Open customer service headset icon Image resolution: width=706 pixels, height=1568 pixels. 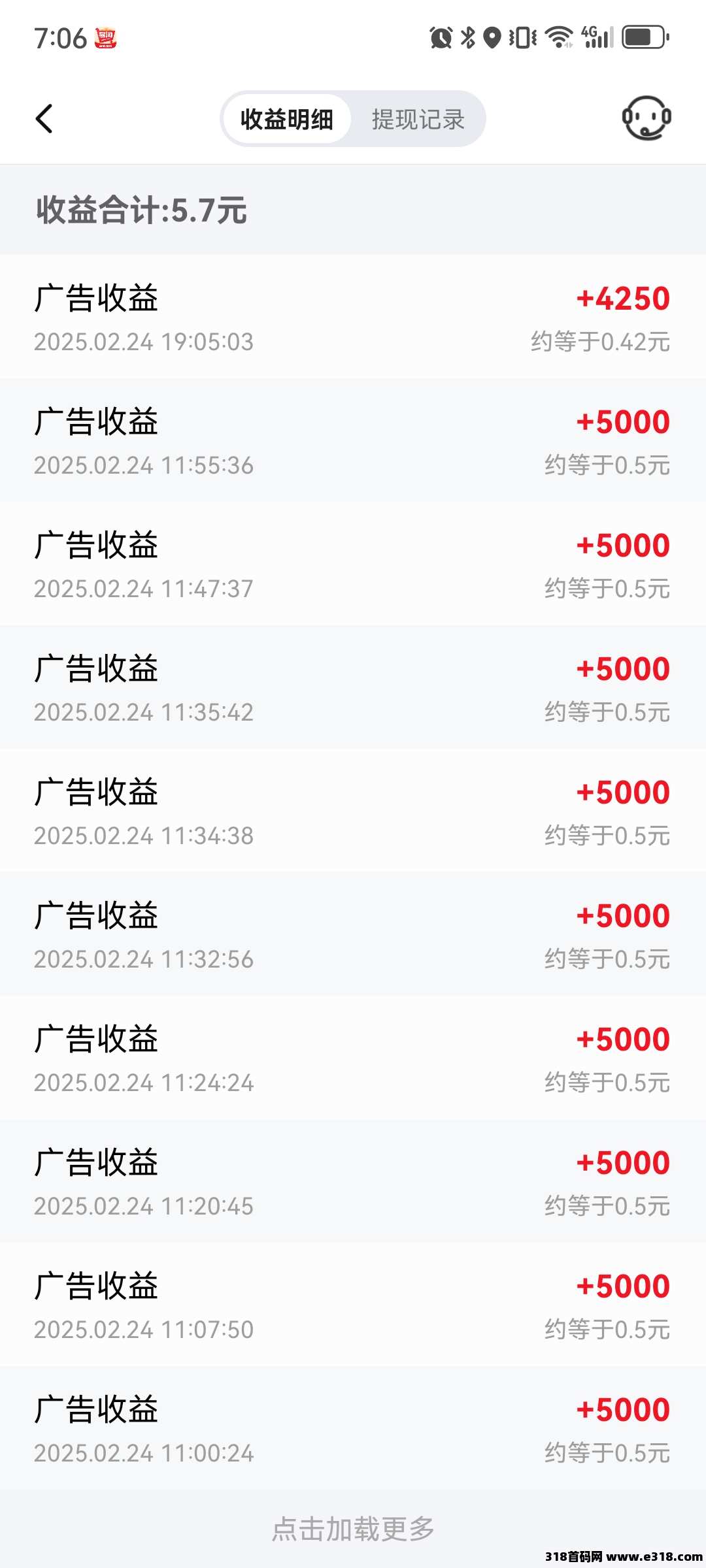[x=647, y=118]
